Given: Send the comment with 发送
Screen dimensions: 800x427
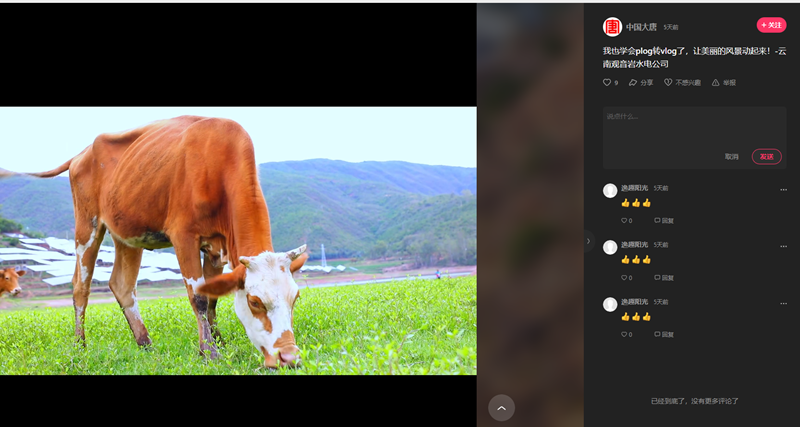Looking at the screenshot, I should point(766,156).
